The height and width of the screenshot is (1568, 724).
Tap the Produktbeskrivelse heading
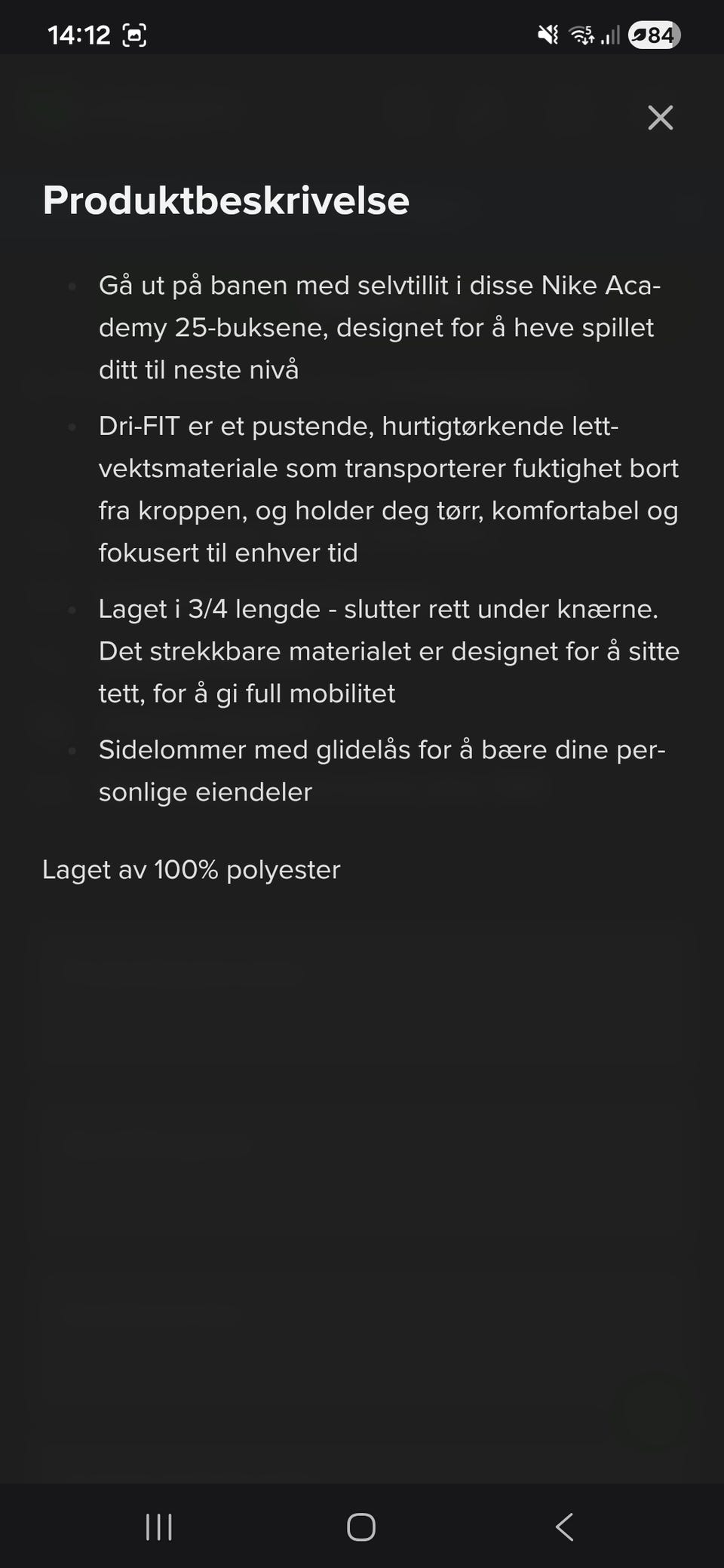226,200
